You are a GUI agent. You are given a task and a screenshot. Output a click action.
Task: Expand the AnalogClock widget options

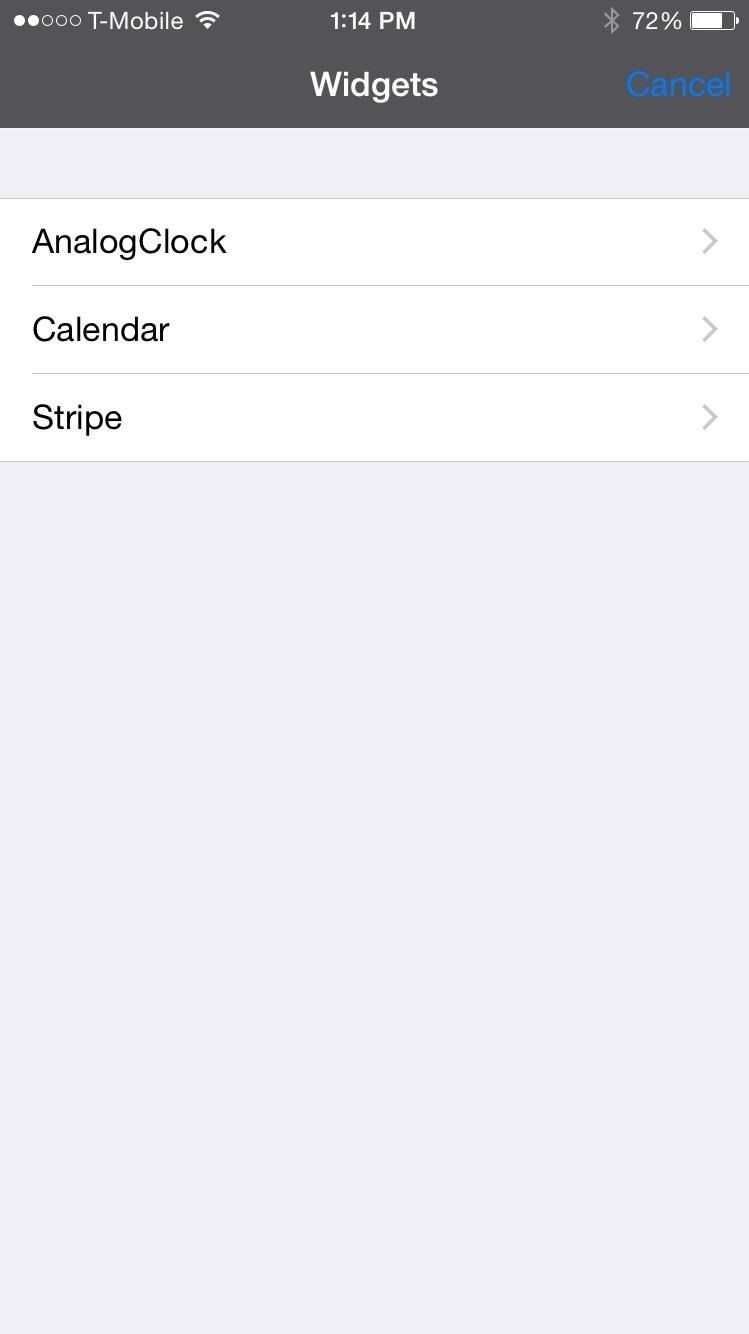click(374, 241)
